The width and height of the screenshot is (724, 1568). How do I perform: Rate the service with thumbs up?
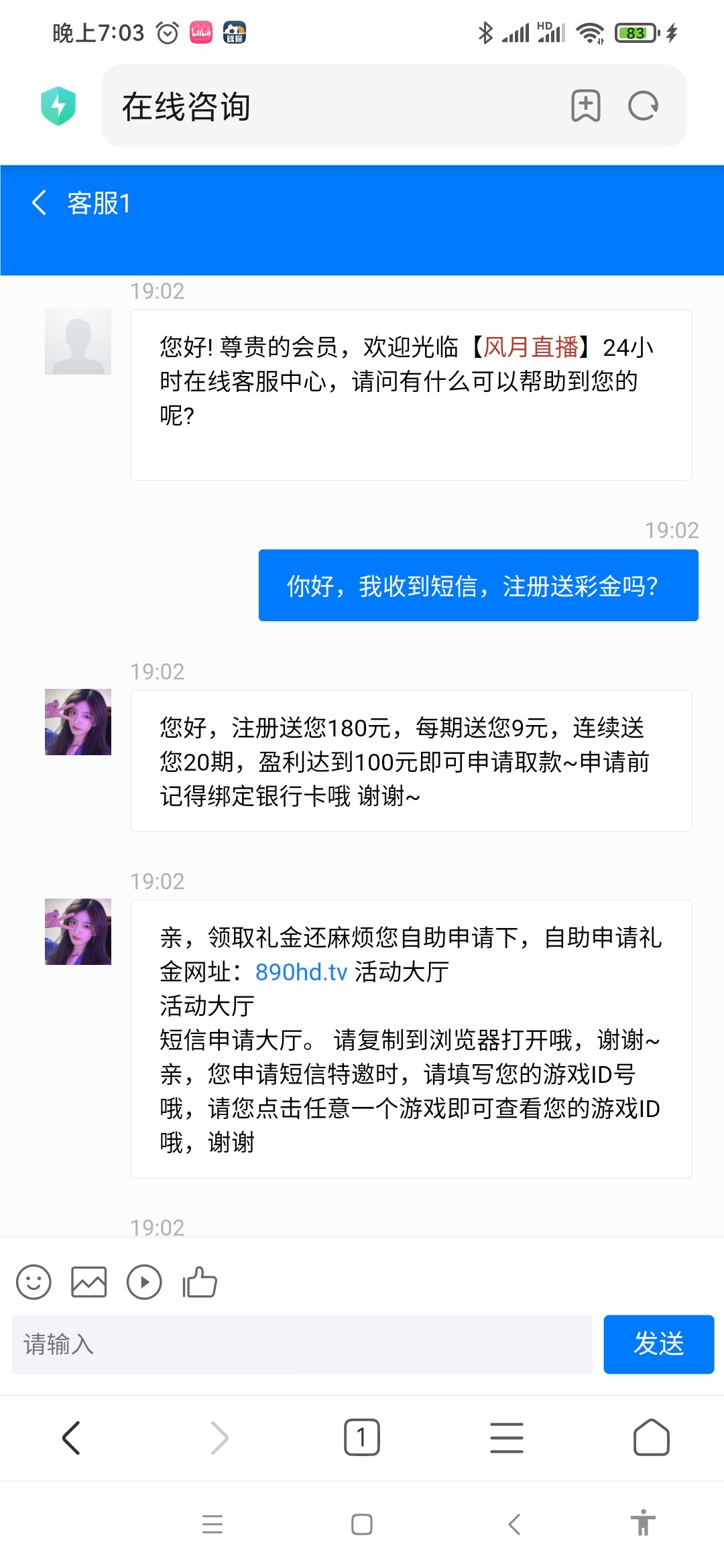coord(200,1283)
